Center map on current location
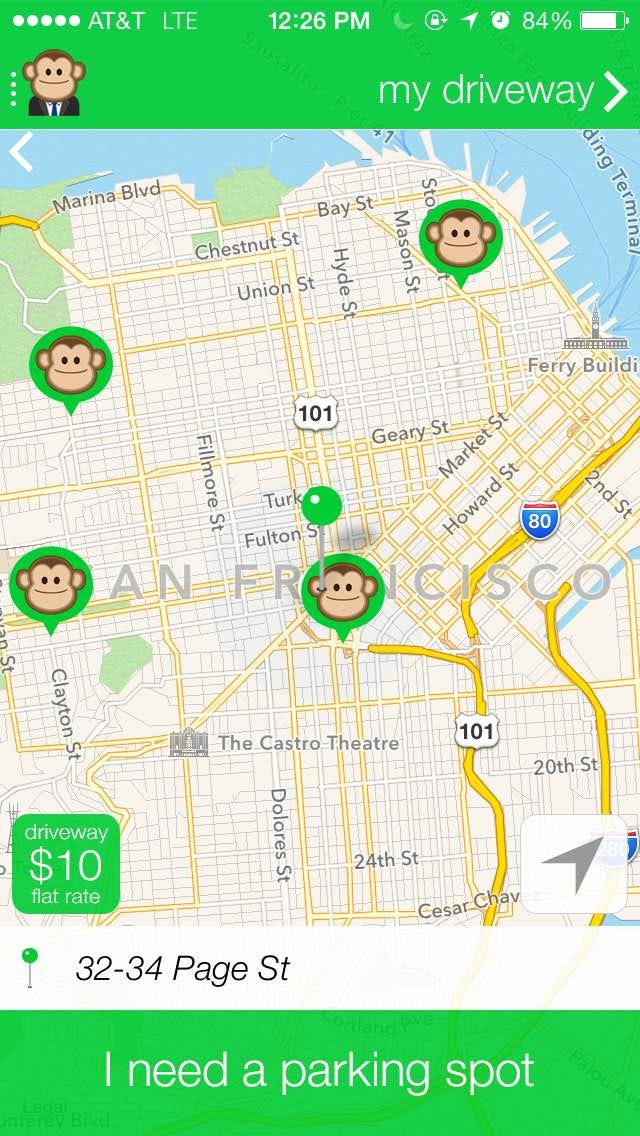 pyautogui.click(x=573, y=864)
